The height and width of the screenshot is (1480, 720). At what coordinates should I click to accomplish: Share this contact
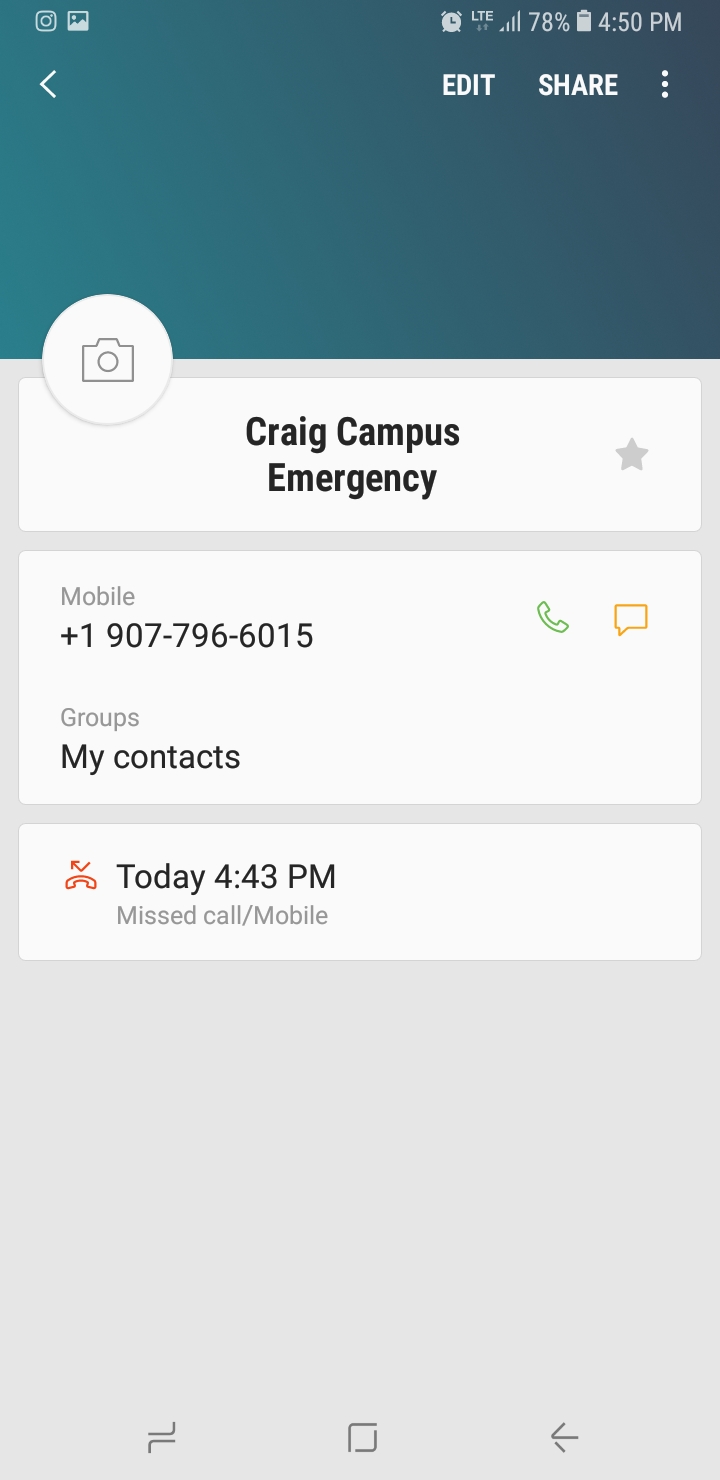578,85
